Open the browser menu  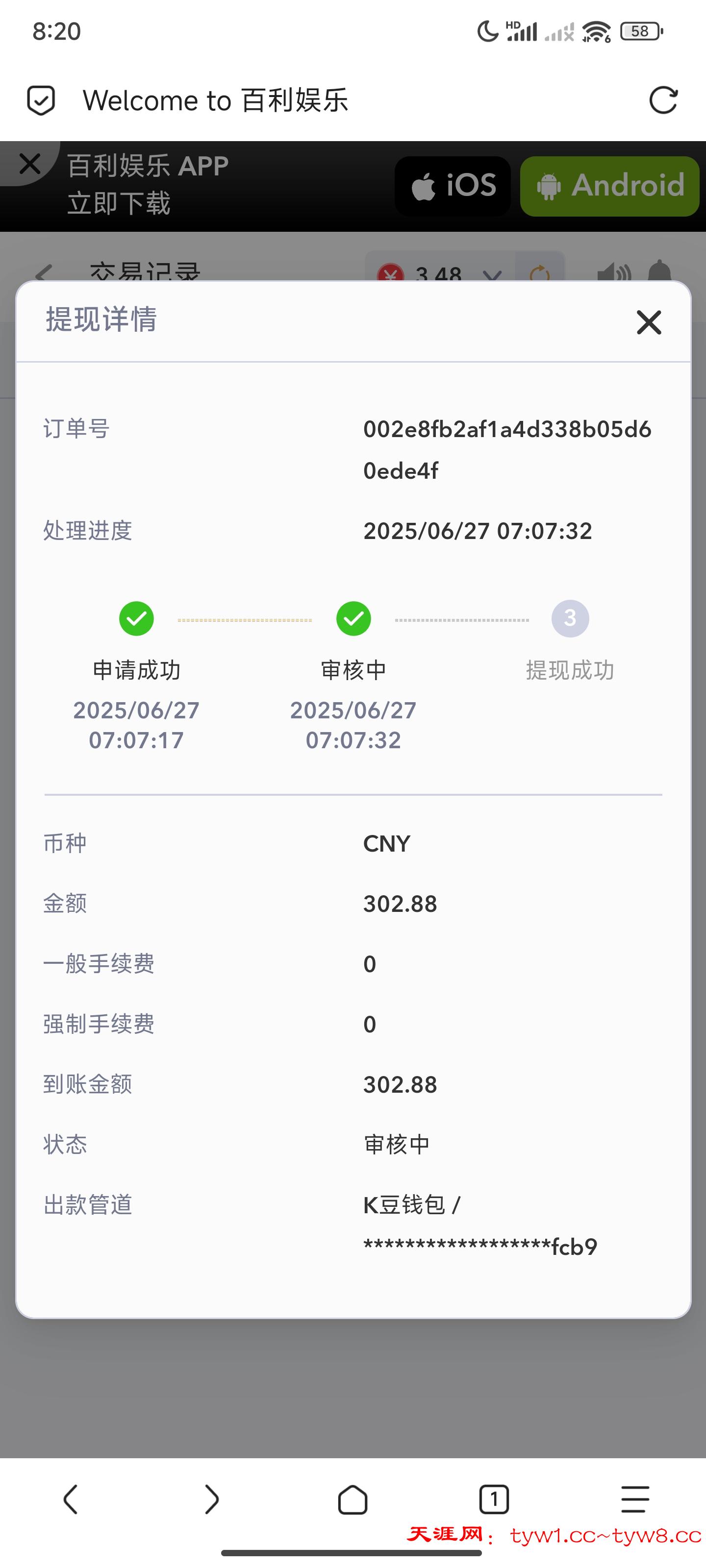(635, 1499)
